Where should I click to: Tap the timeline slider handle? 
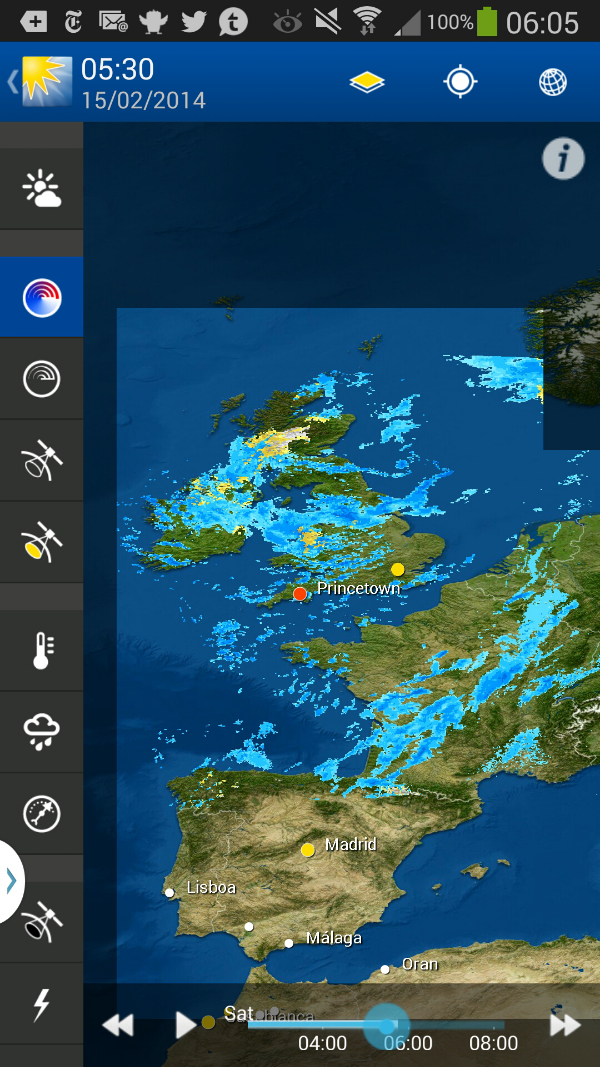387,1025
